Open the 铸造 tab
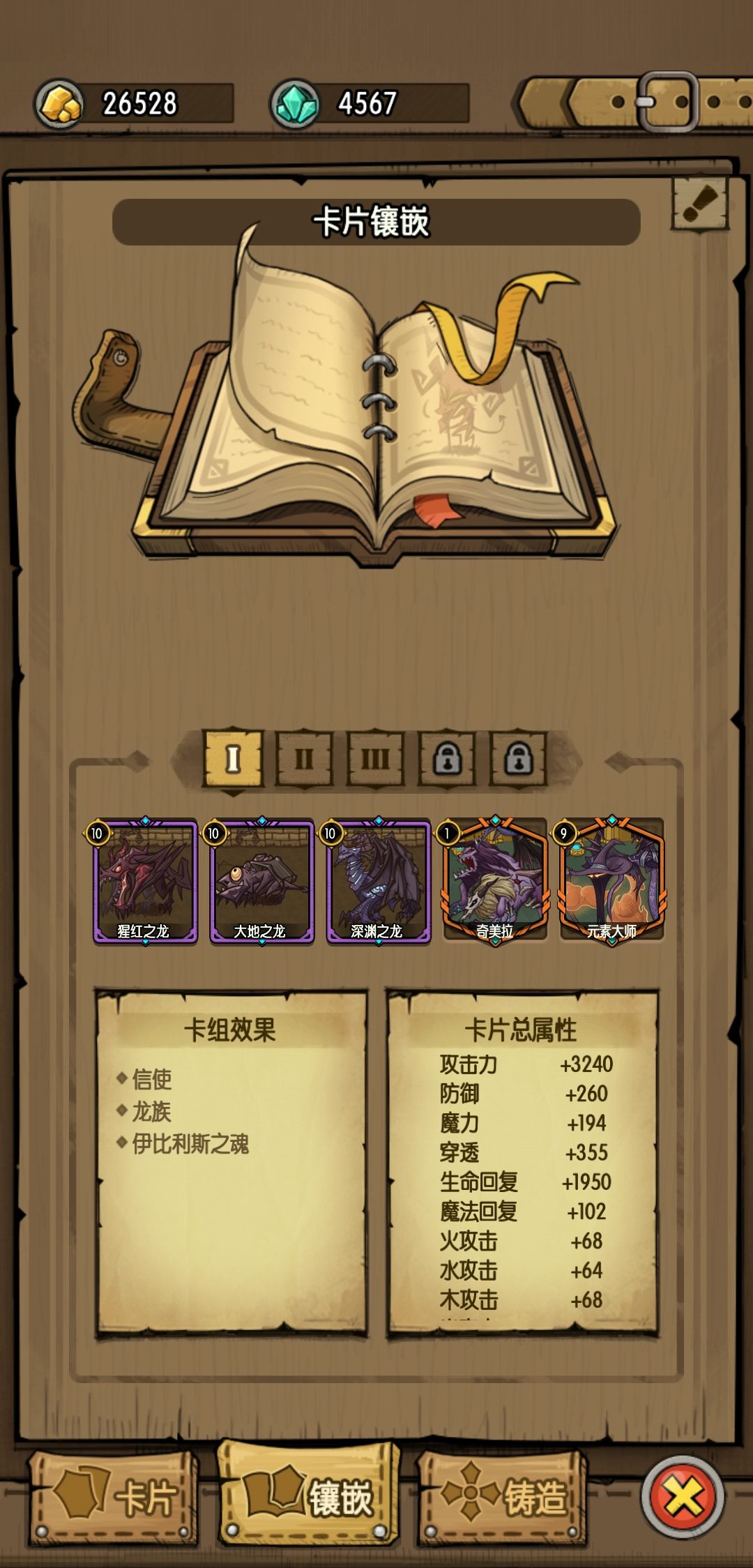The height and width of the screenshot is (1568, 753). (x=502, y=1497)
